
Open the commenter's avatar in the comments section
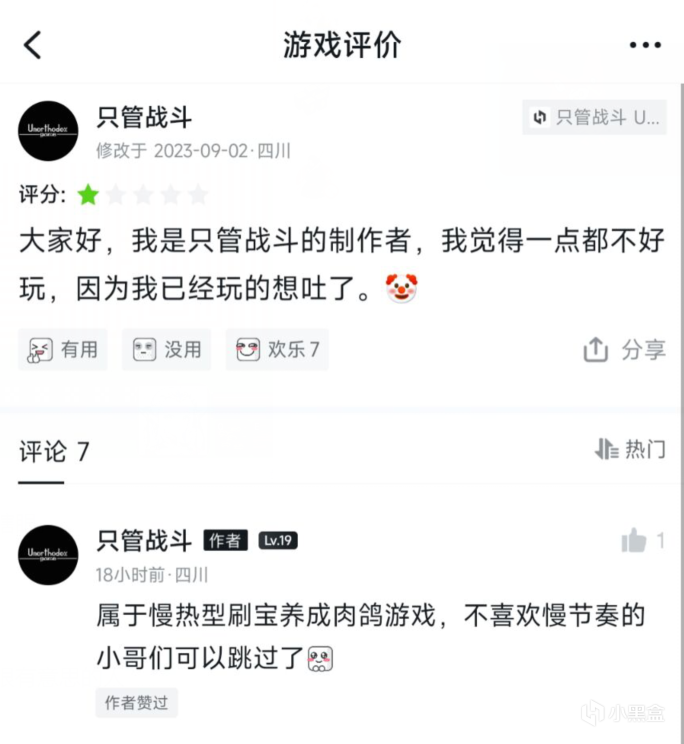(x=48, y=555)
